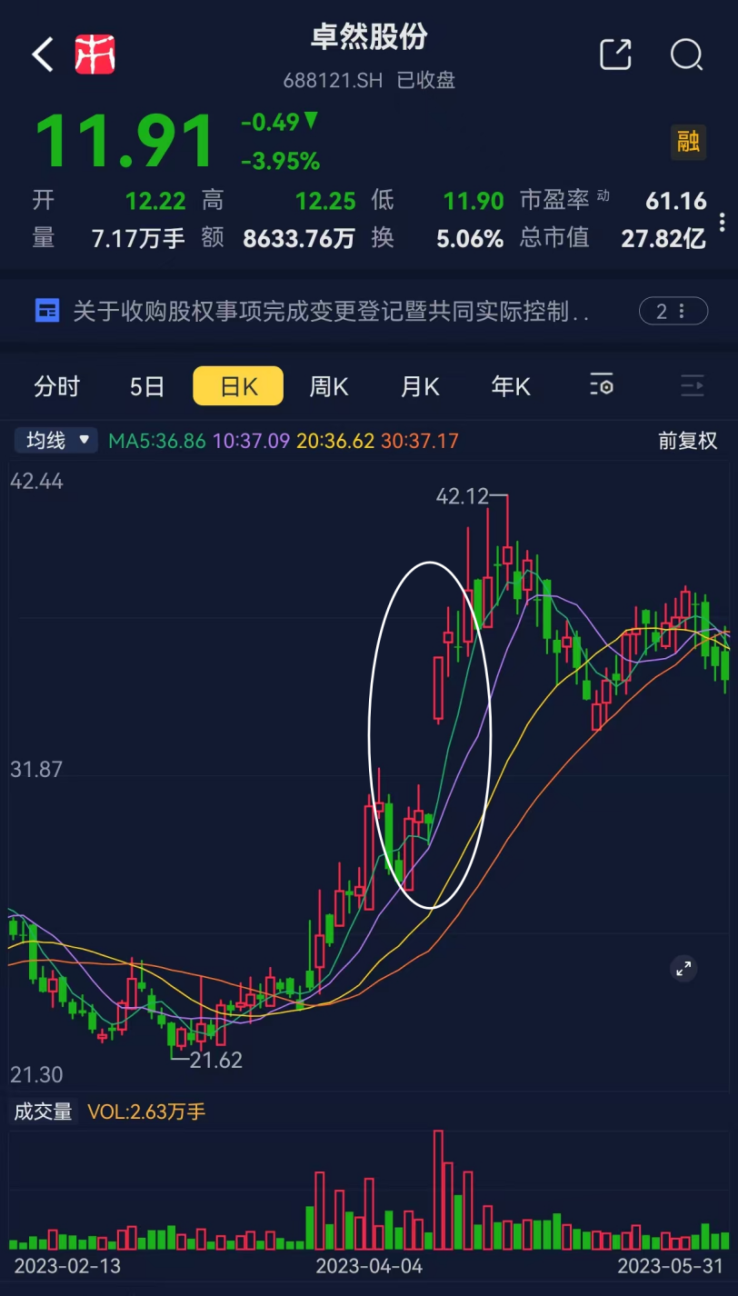The image size is (739, 1297).
Task: Switch to the 月K chart tab
Action: pos(420,386)
